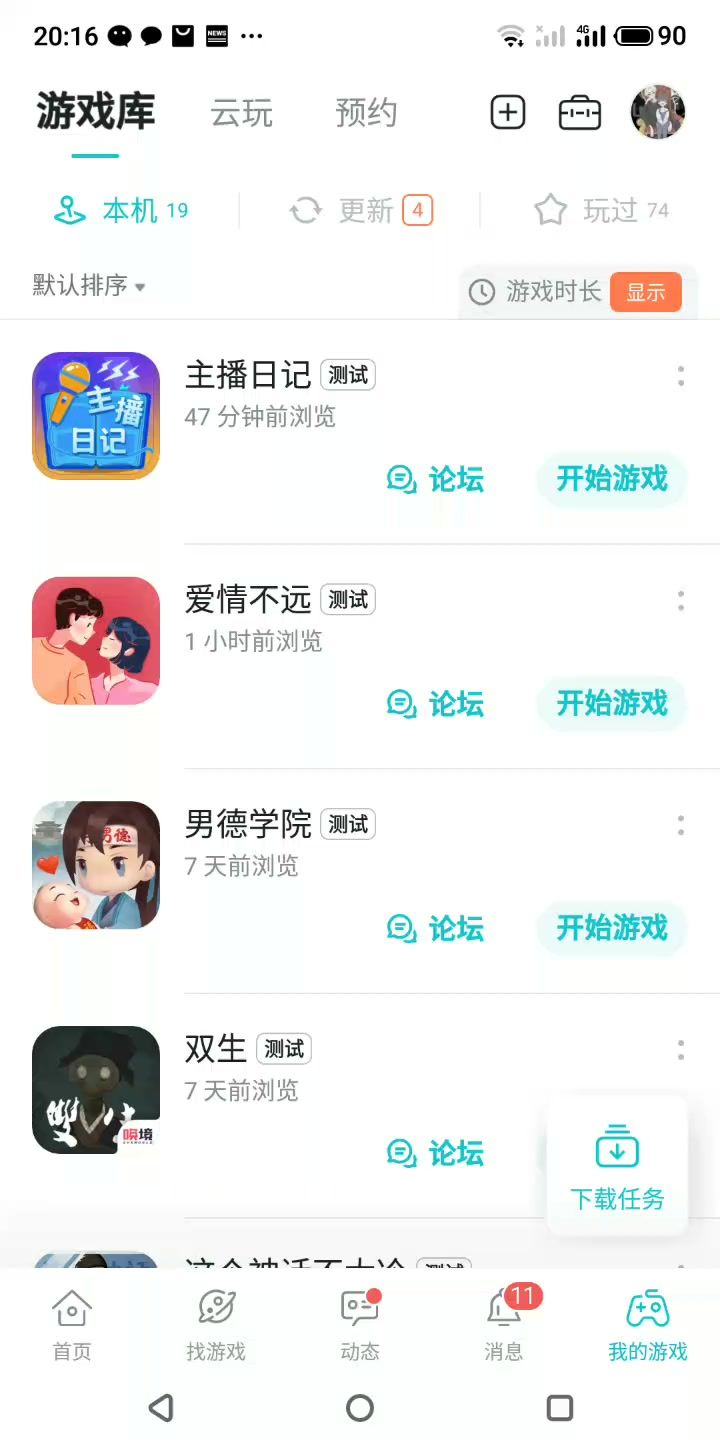Start the game 爱情不远
The width and height of the screenshot is (720, 1440).
(x=611, y=704)
